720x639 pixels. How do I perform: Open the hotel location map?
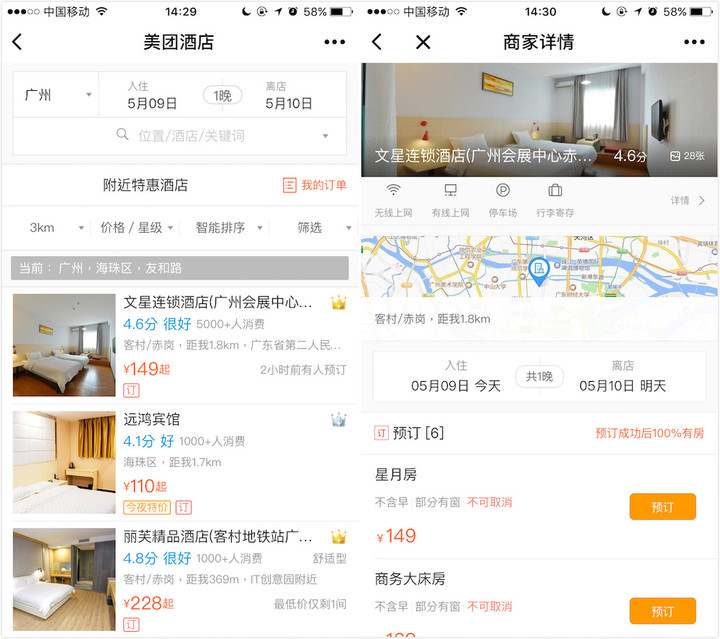pyautogui.click(x=539, y=268)
